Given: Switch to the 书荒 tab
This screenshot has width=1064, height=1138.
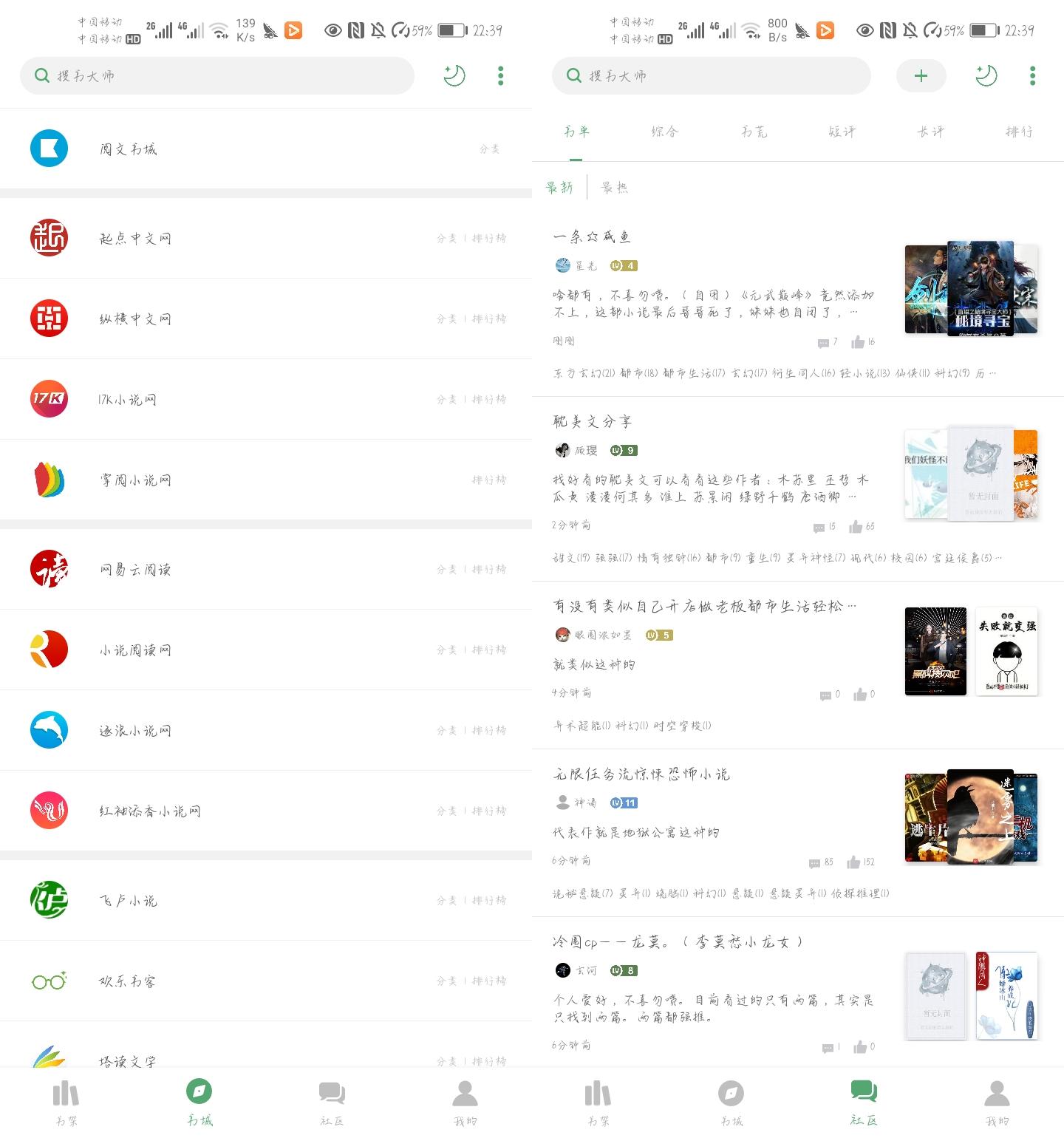Looking at the screenshot, I should [x=754, y=132].
